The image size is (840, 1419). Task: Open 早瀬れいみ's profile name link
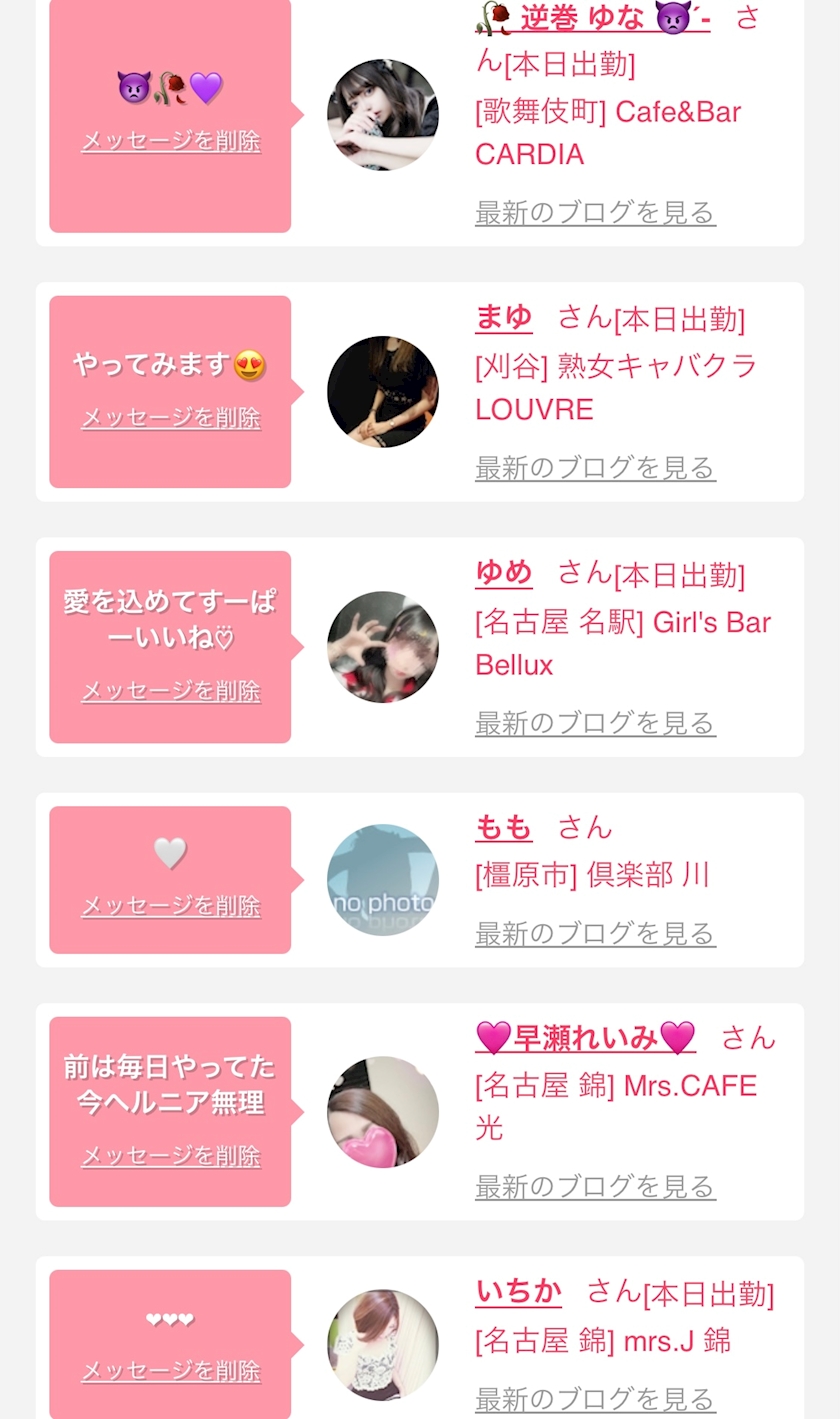click(586, 1037)
